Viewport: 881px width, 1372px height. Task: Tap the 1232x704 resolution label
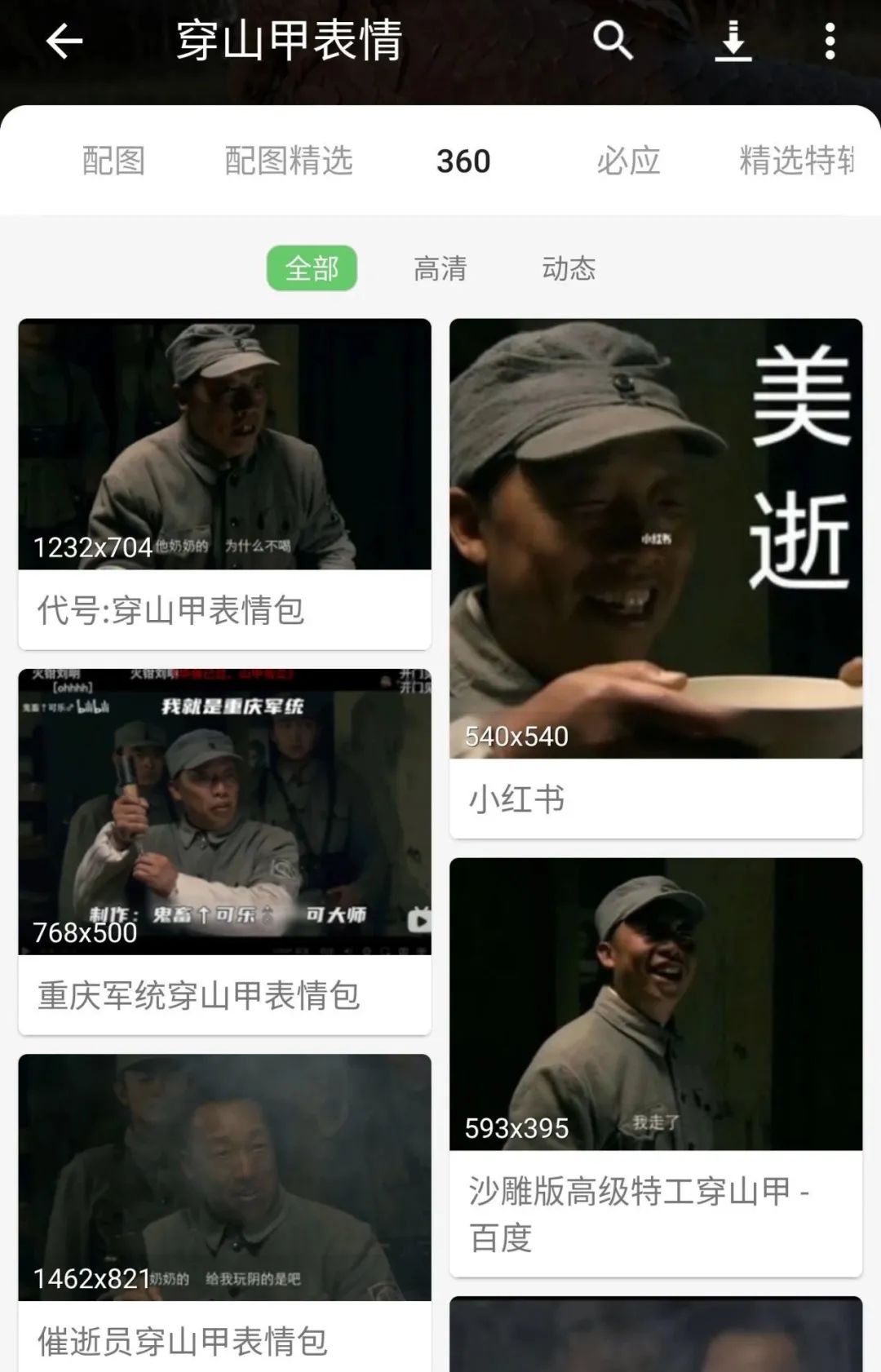(x=92, y=547)
